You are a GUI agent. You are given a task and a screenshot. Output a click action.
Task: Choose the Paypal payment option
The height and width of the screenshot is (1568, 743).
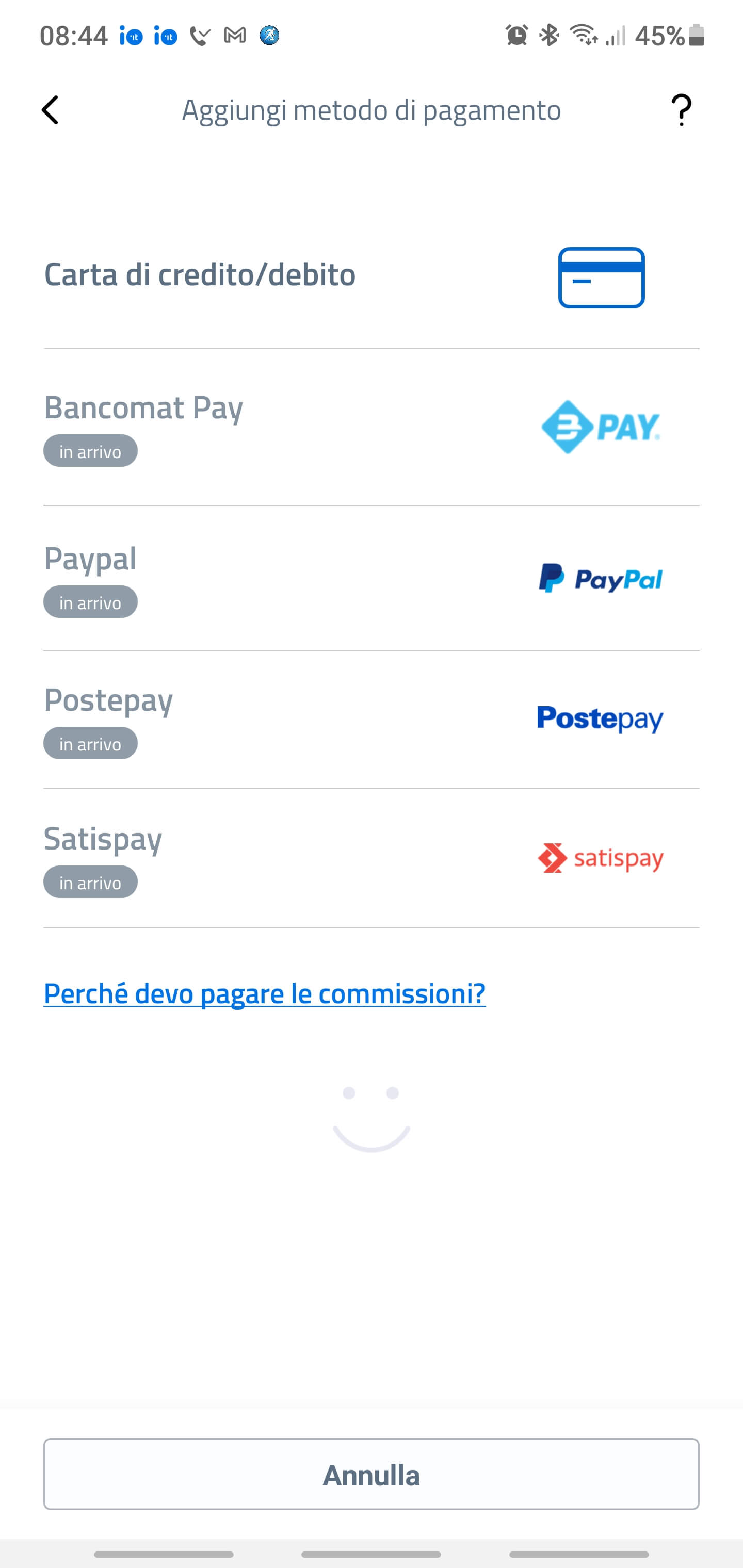coord(370,578)
